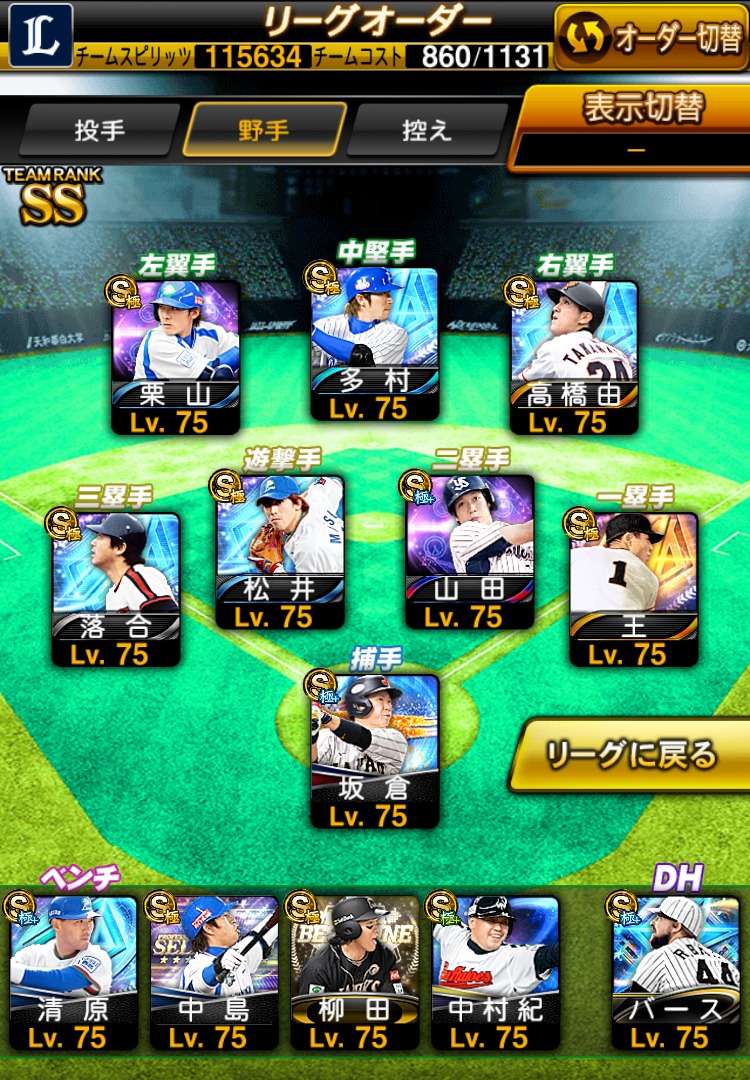Image resolution: width=750 pixels, height=1080 pixels.
Task: Open left fielder 栗山's card
Action: 176,356
